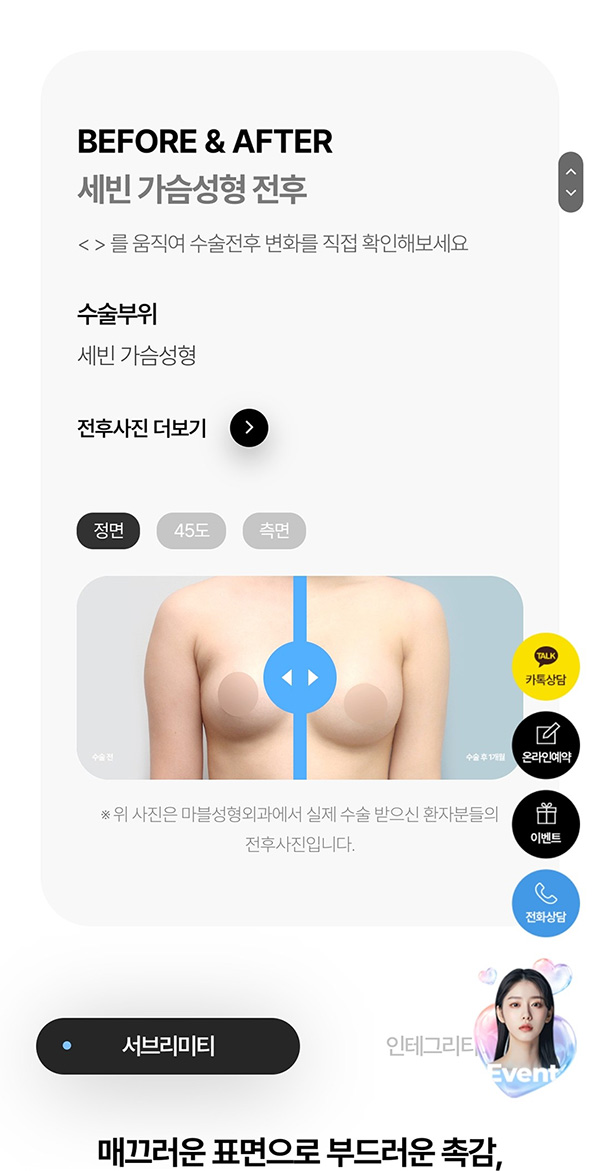Screen dimensions: 600x1171
Task: Tap the before/after comparison slider handle
Action: tap(300, 677)
